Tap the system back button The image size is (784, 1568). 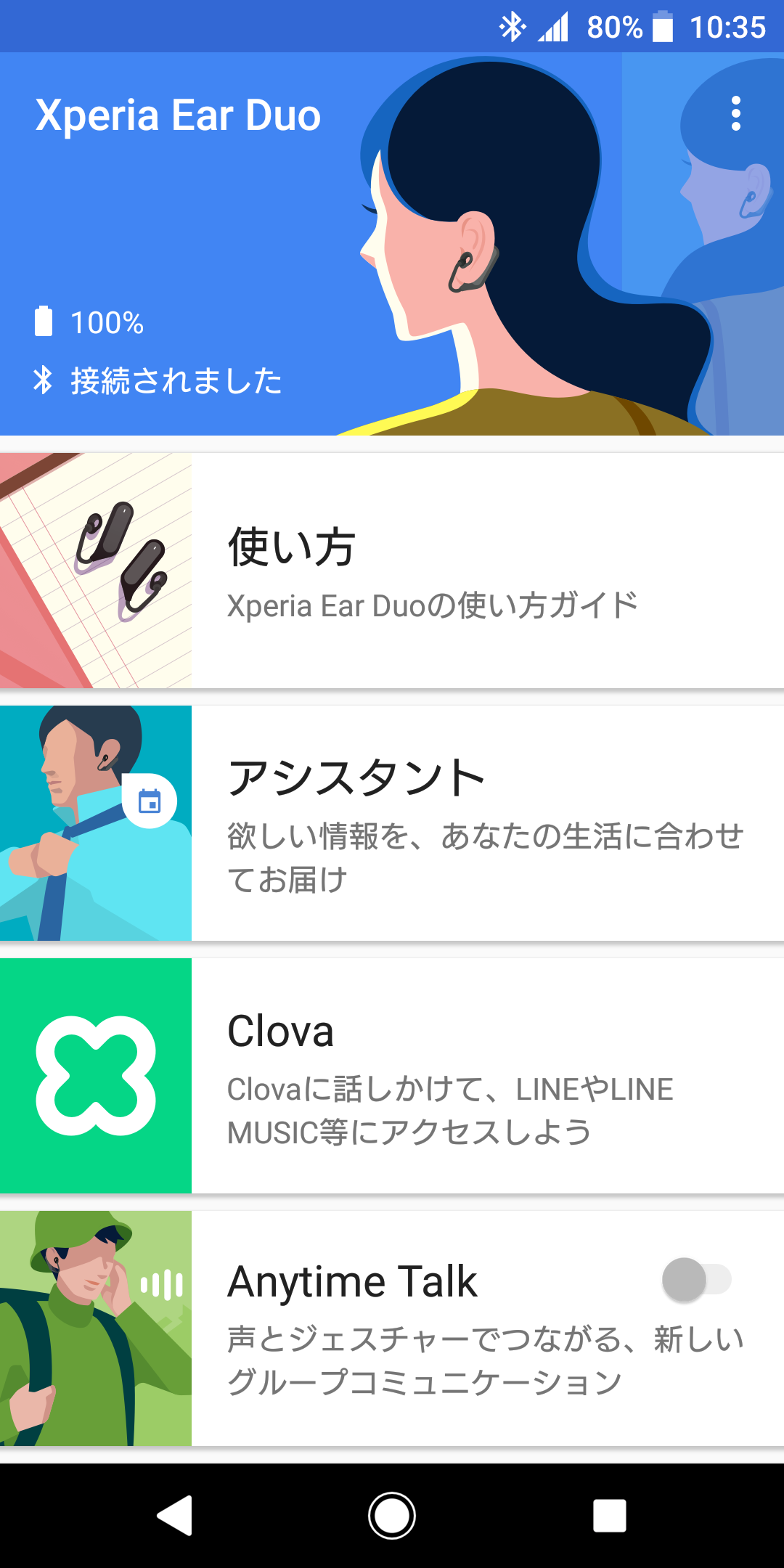pyautogui.click(x=175, y=1516)
